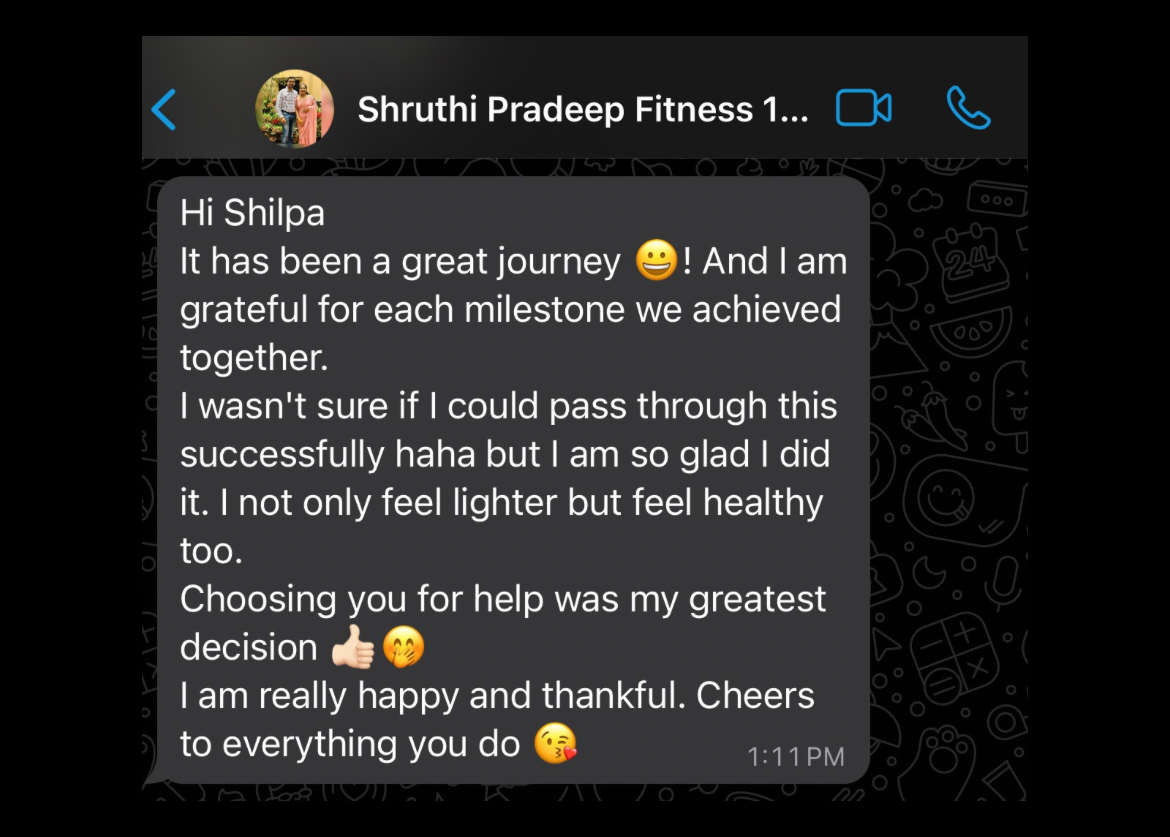Go back to the chat list
The height and width of the screenshot is (837, 1170).
point(164,109)
